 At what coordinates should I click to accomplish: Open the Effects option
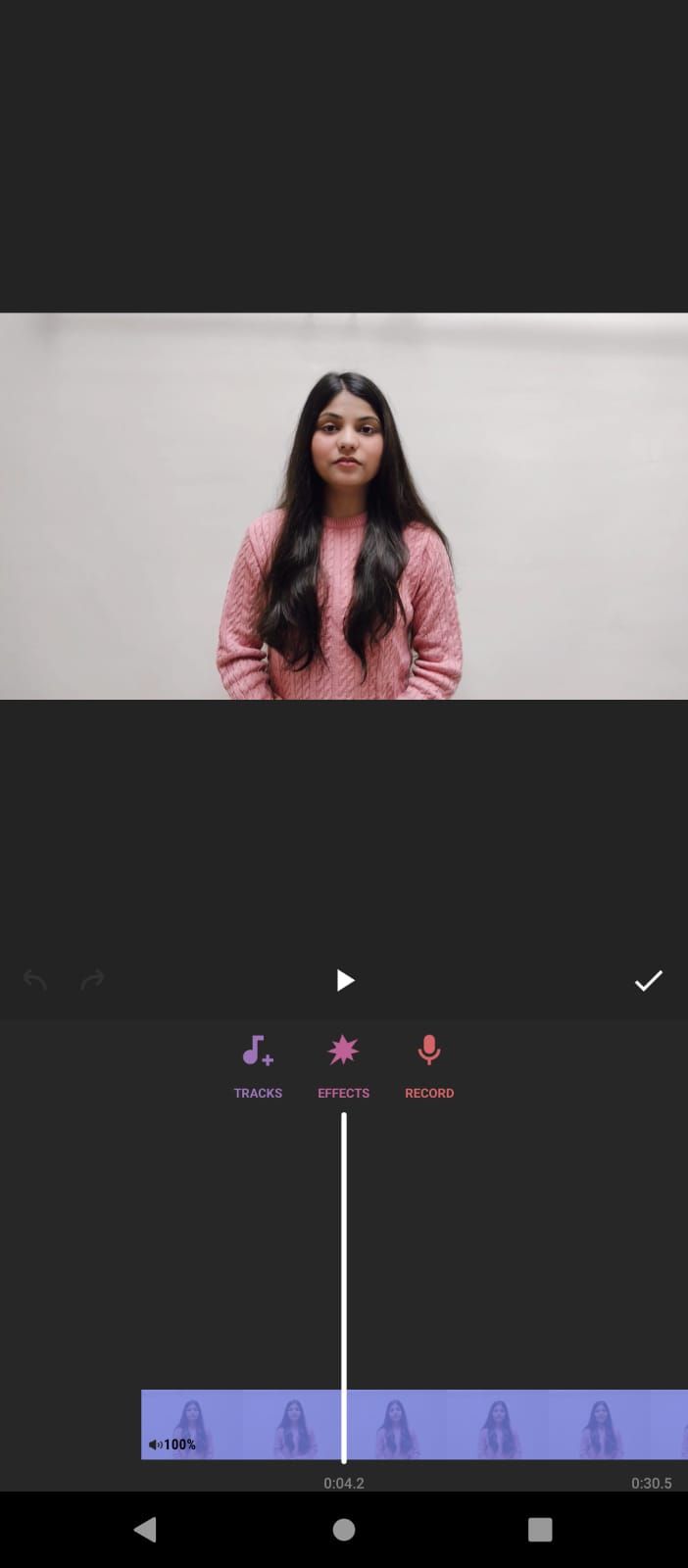(x=343, y=1065)
